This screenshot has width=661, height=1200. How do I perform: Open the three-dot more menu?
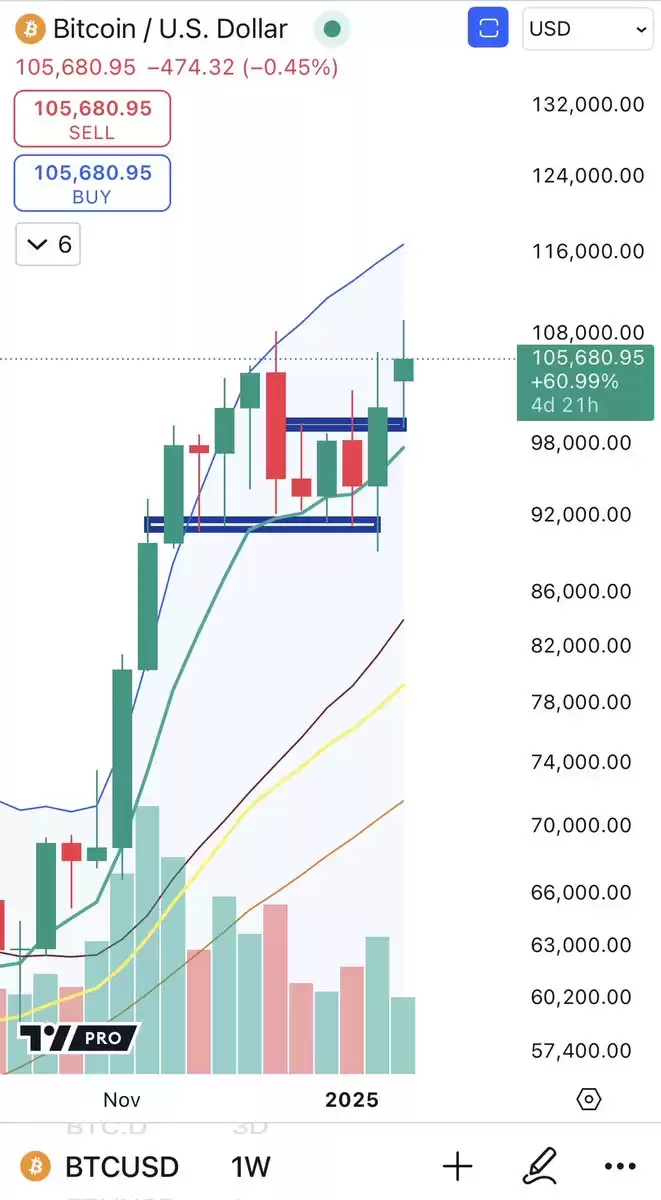620,1166
